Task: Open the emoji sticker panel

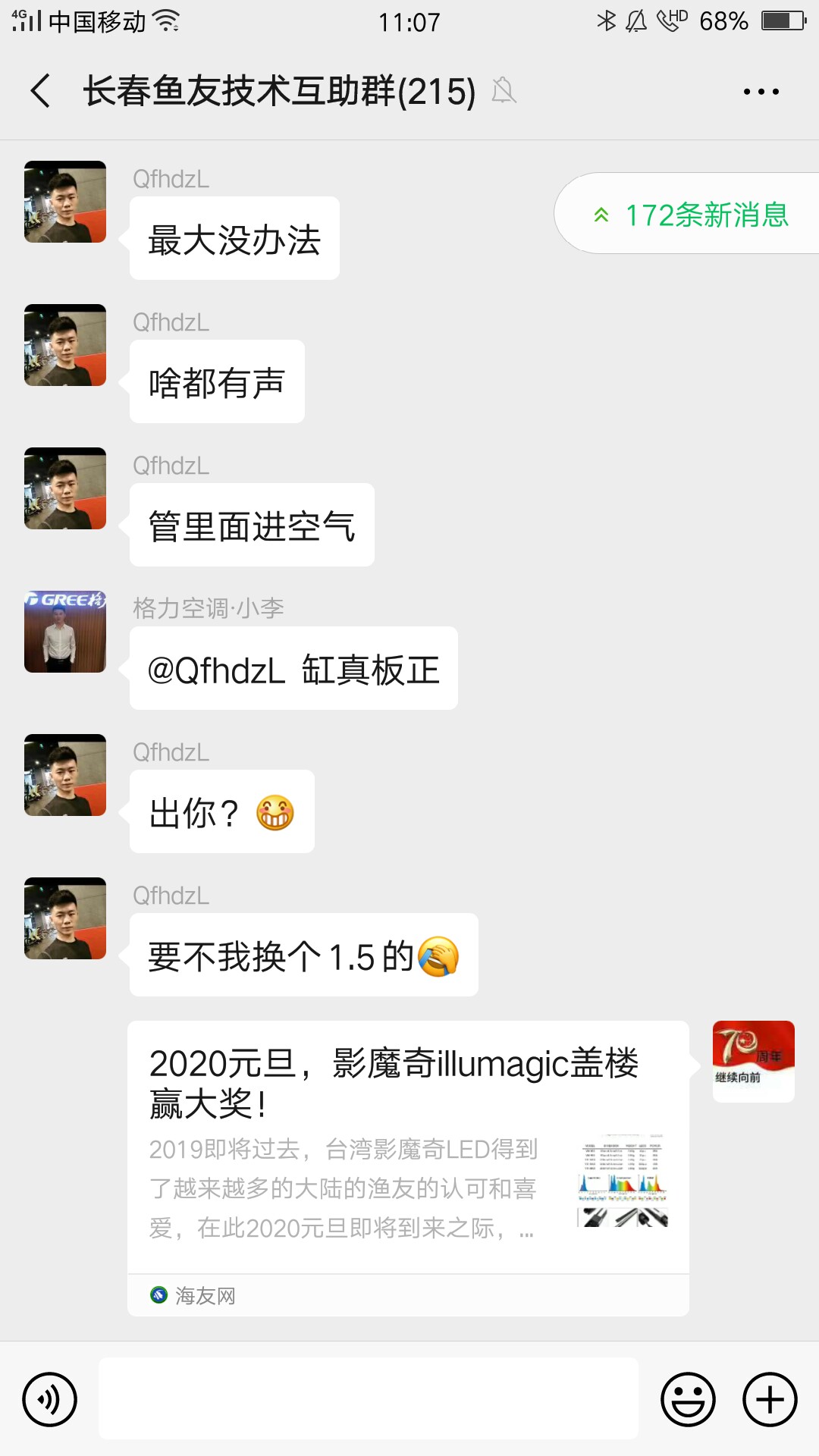Action: tap(688, 1399)
